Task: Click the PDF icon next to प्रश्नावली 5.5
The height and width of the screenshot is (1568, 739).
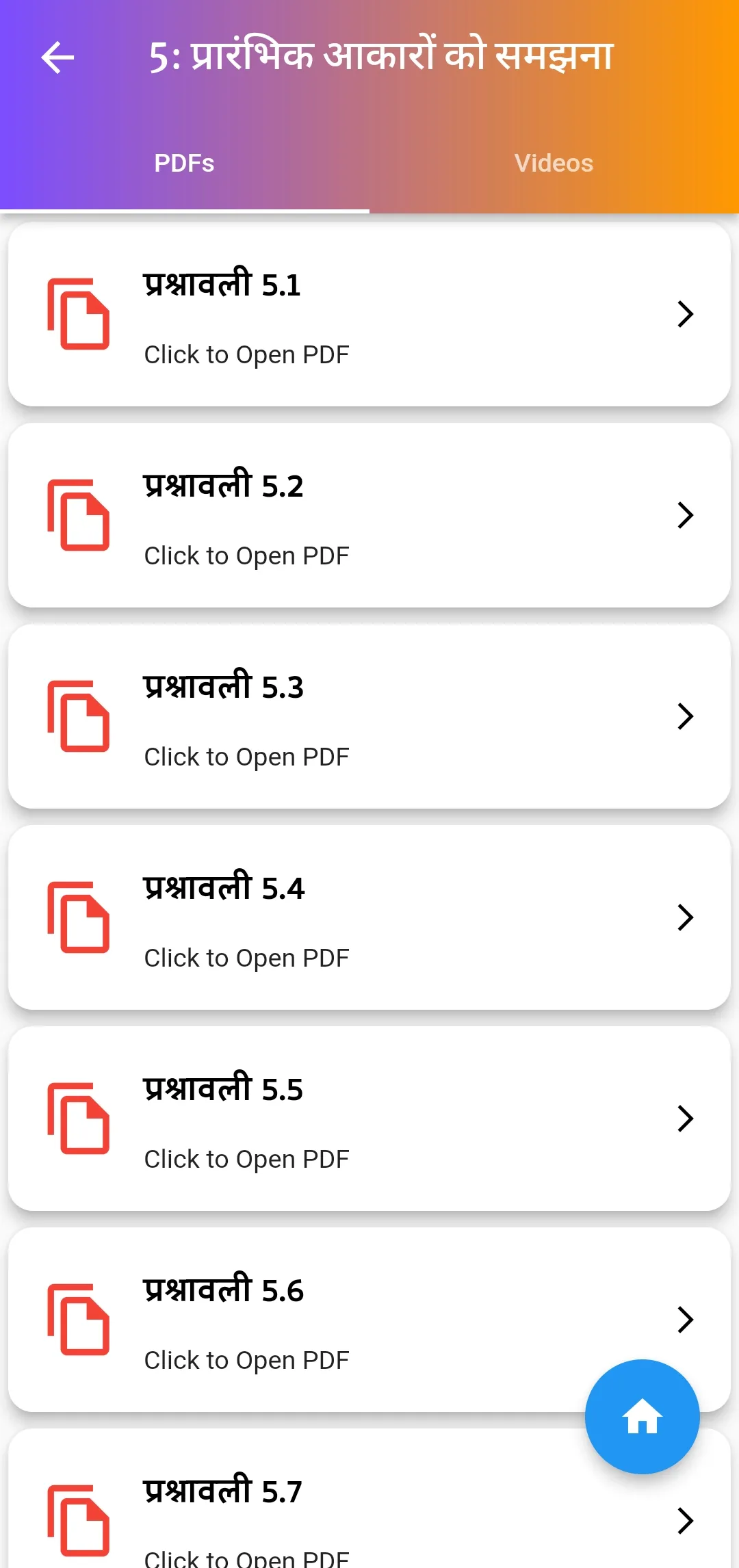Action: click(79, 1119)
